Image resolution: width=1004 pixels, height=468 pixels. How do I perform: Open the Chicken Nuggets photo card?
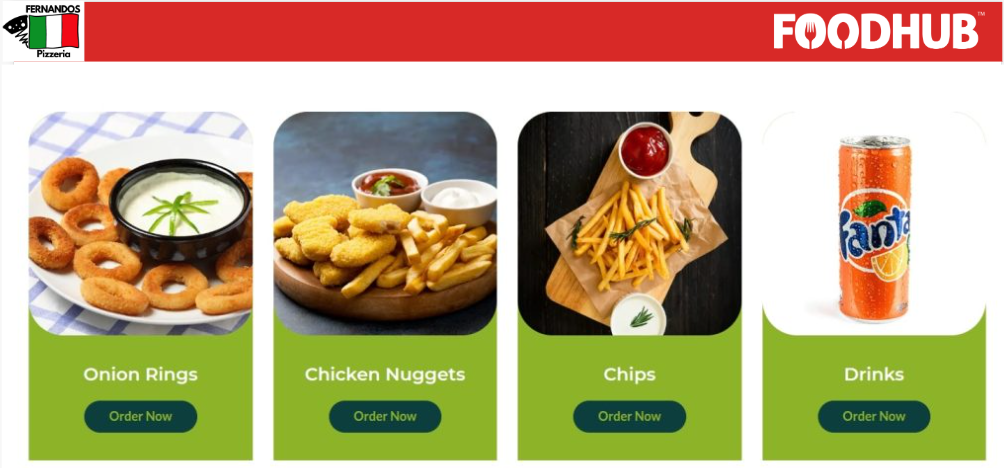point(384,223)
